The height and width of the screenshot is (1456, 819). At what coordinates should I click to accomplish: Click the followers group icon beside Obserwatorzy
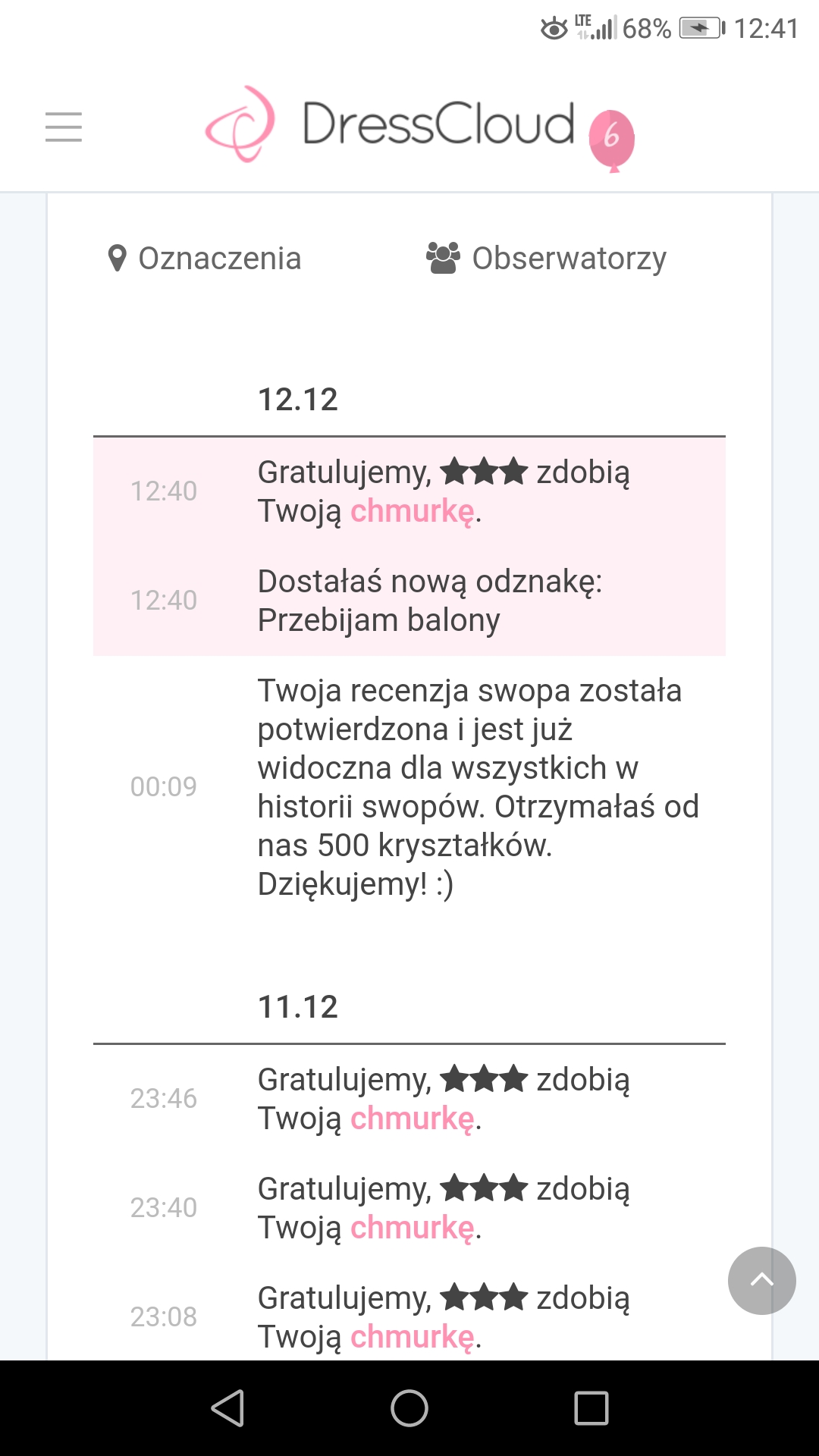click(x=444, y=256)
